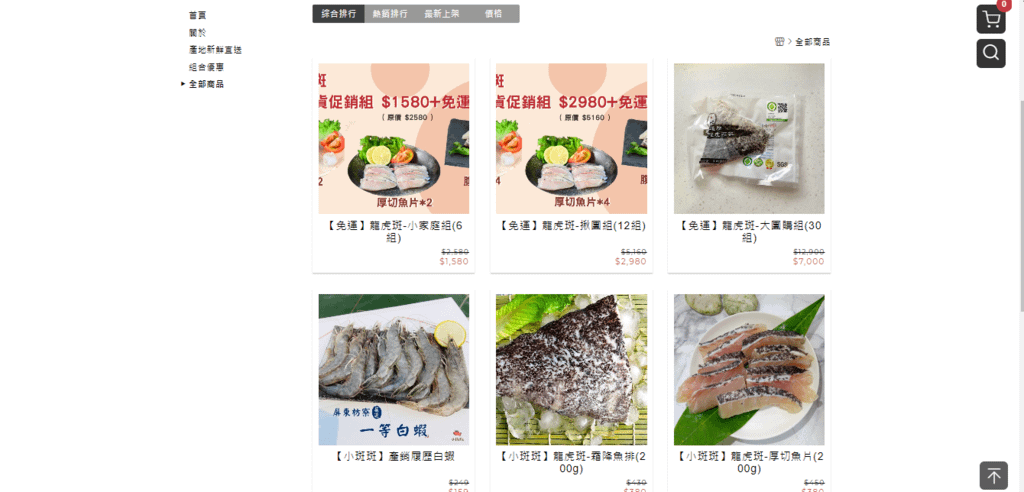Open the 組合優惠 category

point(206,66)
